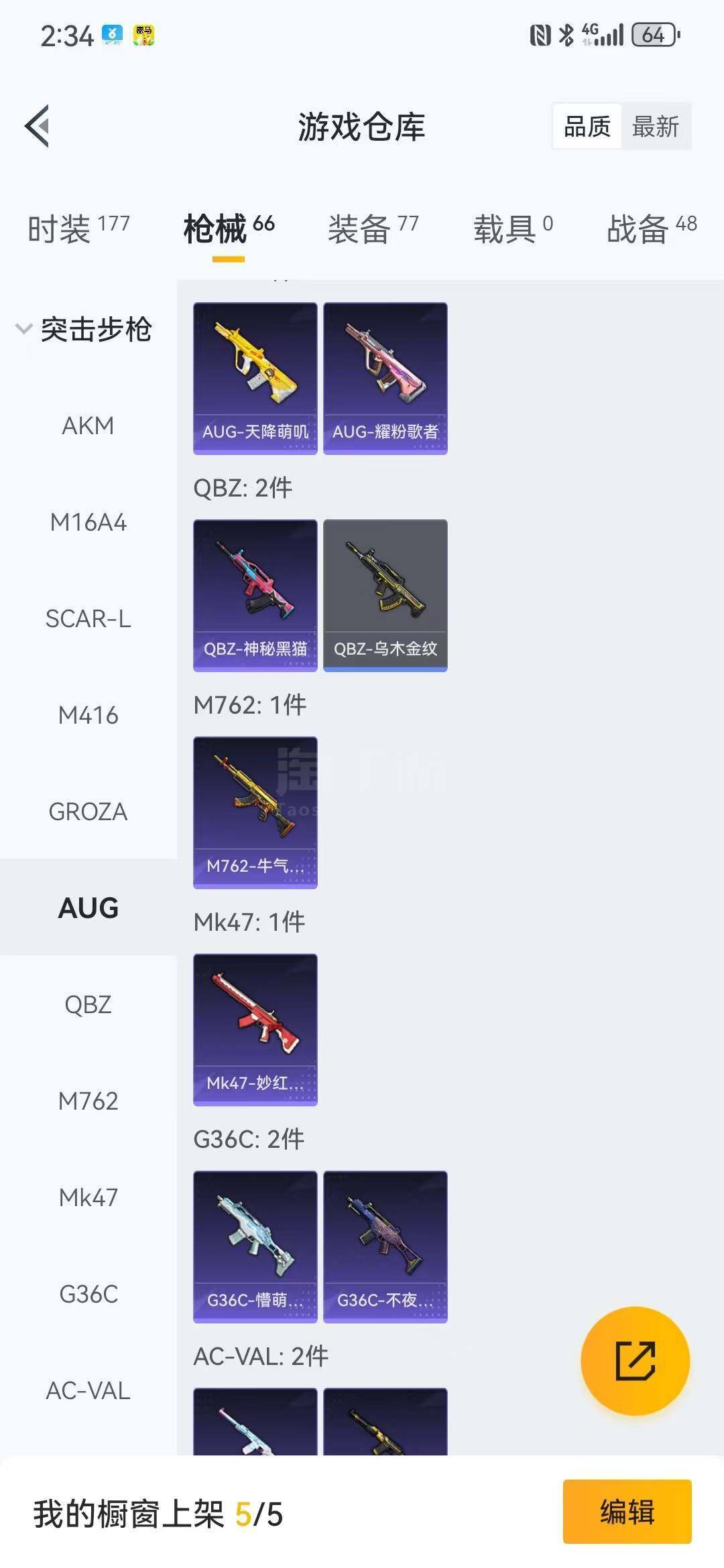Open the M762-牛气 skin card
The width and height of the screenshot is (724, 1568).
pos(255,812)
